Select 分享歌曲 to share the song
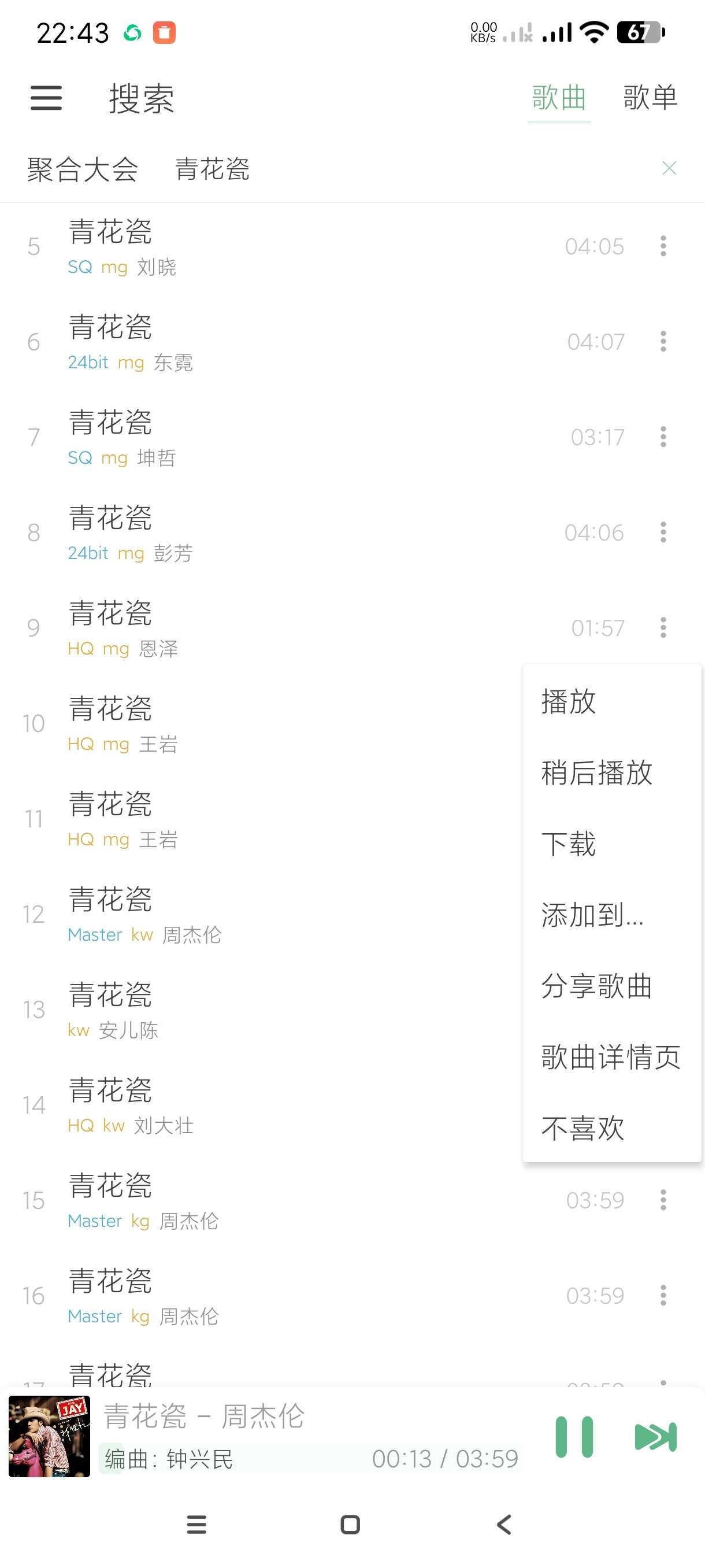Screen dimensions: 705x1568 [x=597, y=986]
